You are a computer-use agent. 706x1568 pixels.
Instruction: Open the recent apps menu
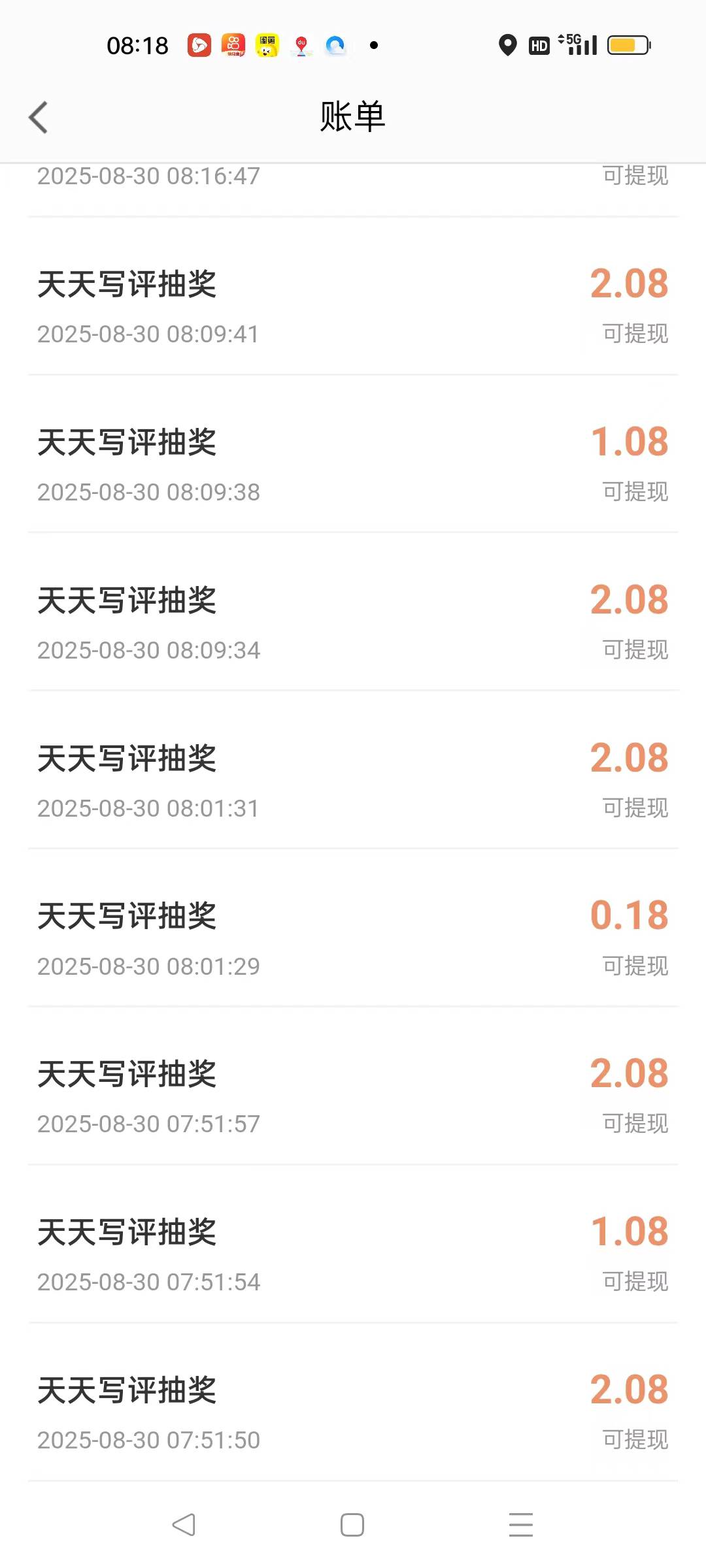(x=521, y=1525)
